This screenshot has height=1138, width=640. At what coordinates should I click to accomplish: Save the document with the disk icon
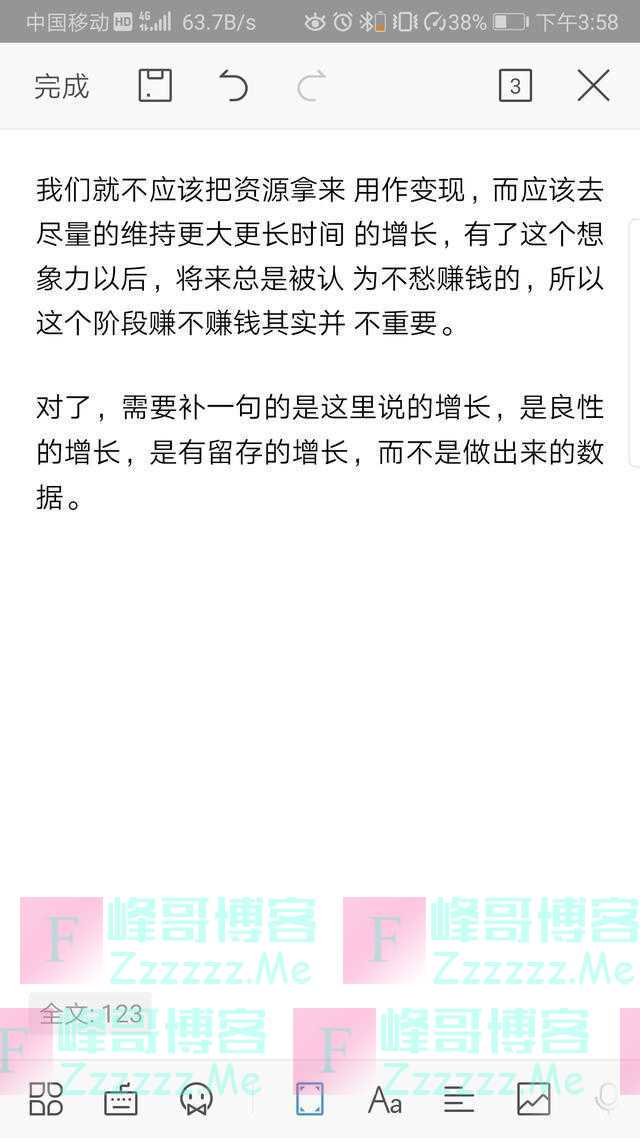155,86
